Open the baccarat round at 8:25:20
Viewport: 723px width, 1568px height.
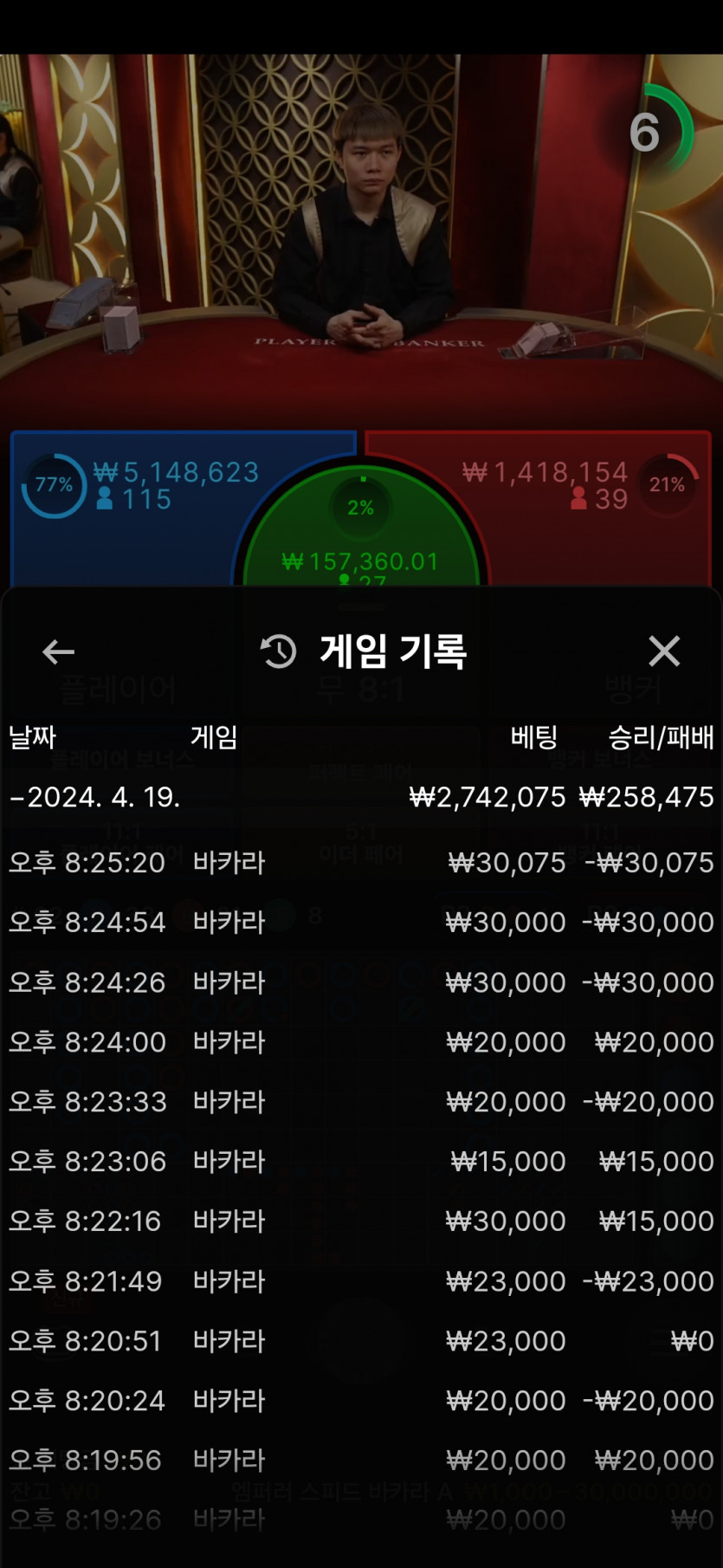coord(361,863)
